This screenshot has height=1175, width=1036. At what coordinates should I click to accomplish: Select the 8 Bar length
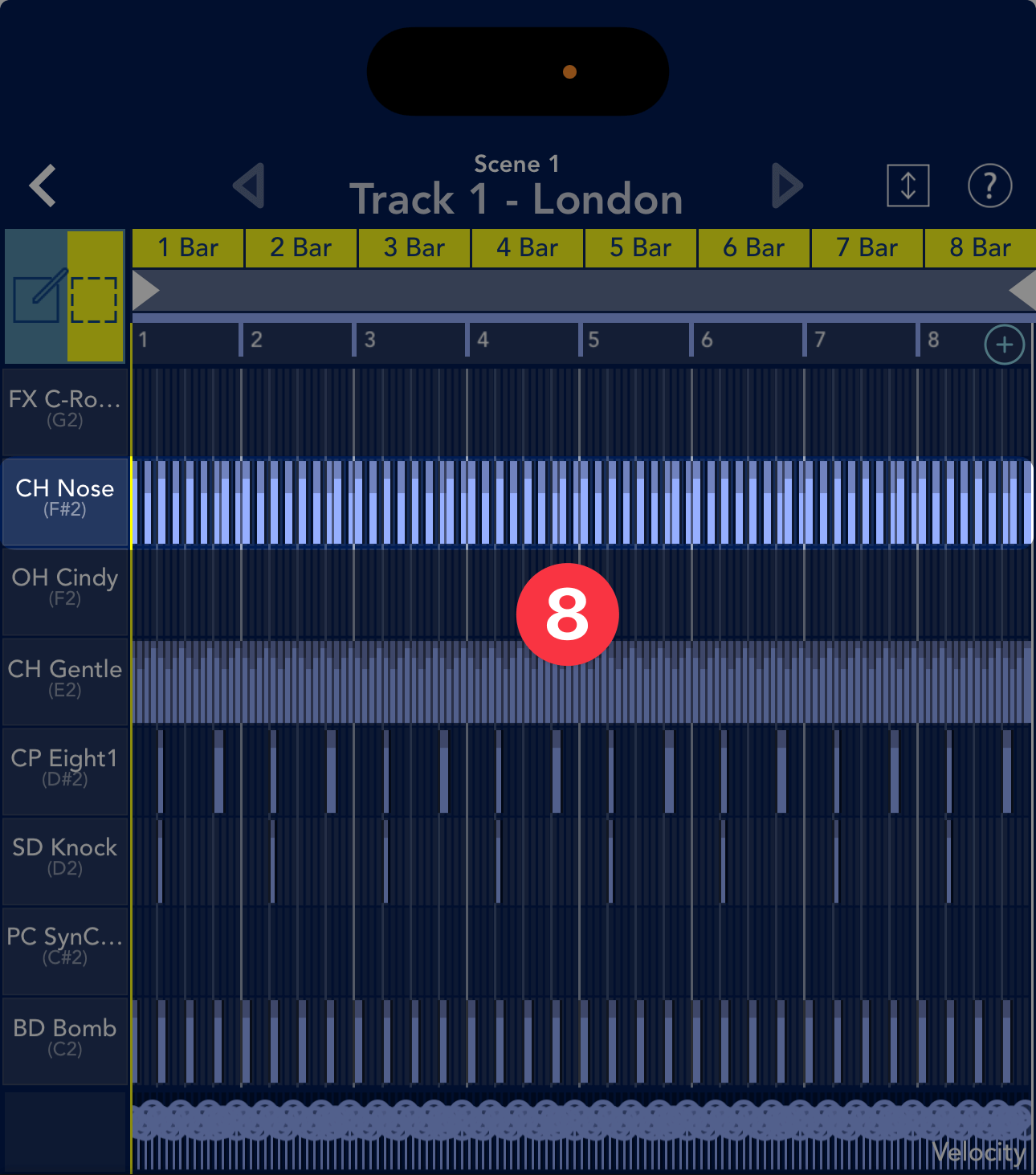click(x=980, y=248)
